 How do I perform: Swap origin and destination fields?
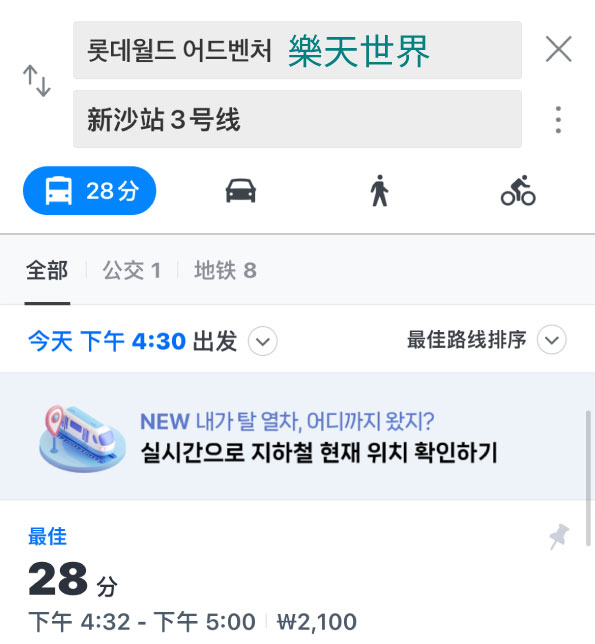37,80
